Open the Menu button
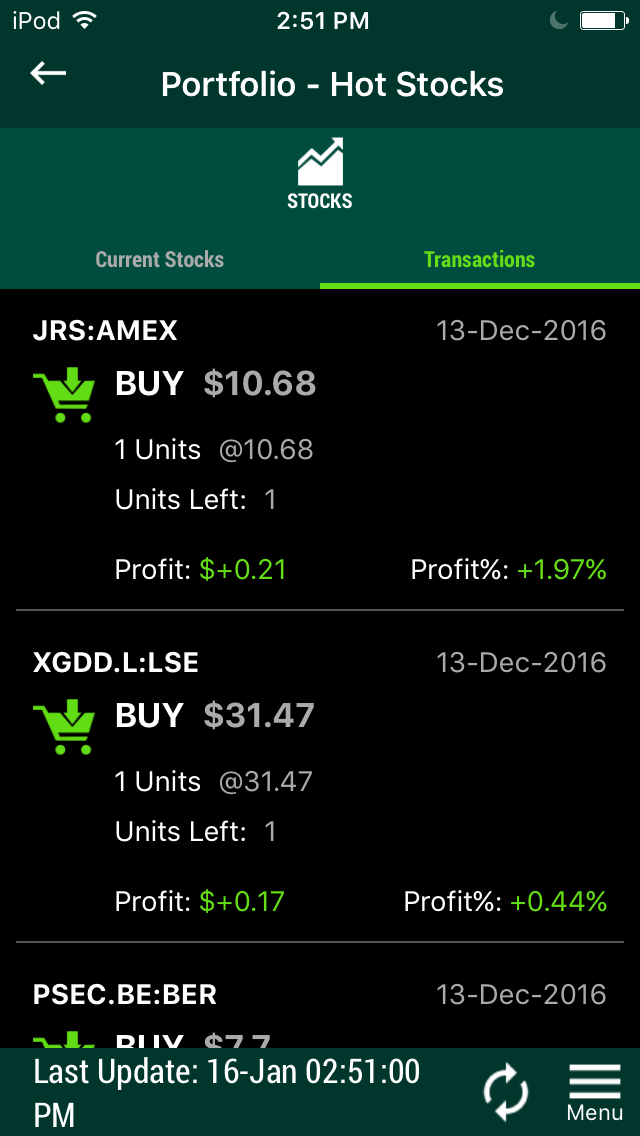The width and height of the screenshot is (640, 1136). pyautogui.click(x=594, y=1093)
